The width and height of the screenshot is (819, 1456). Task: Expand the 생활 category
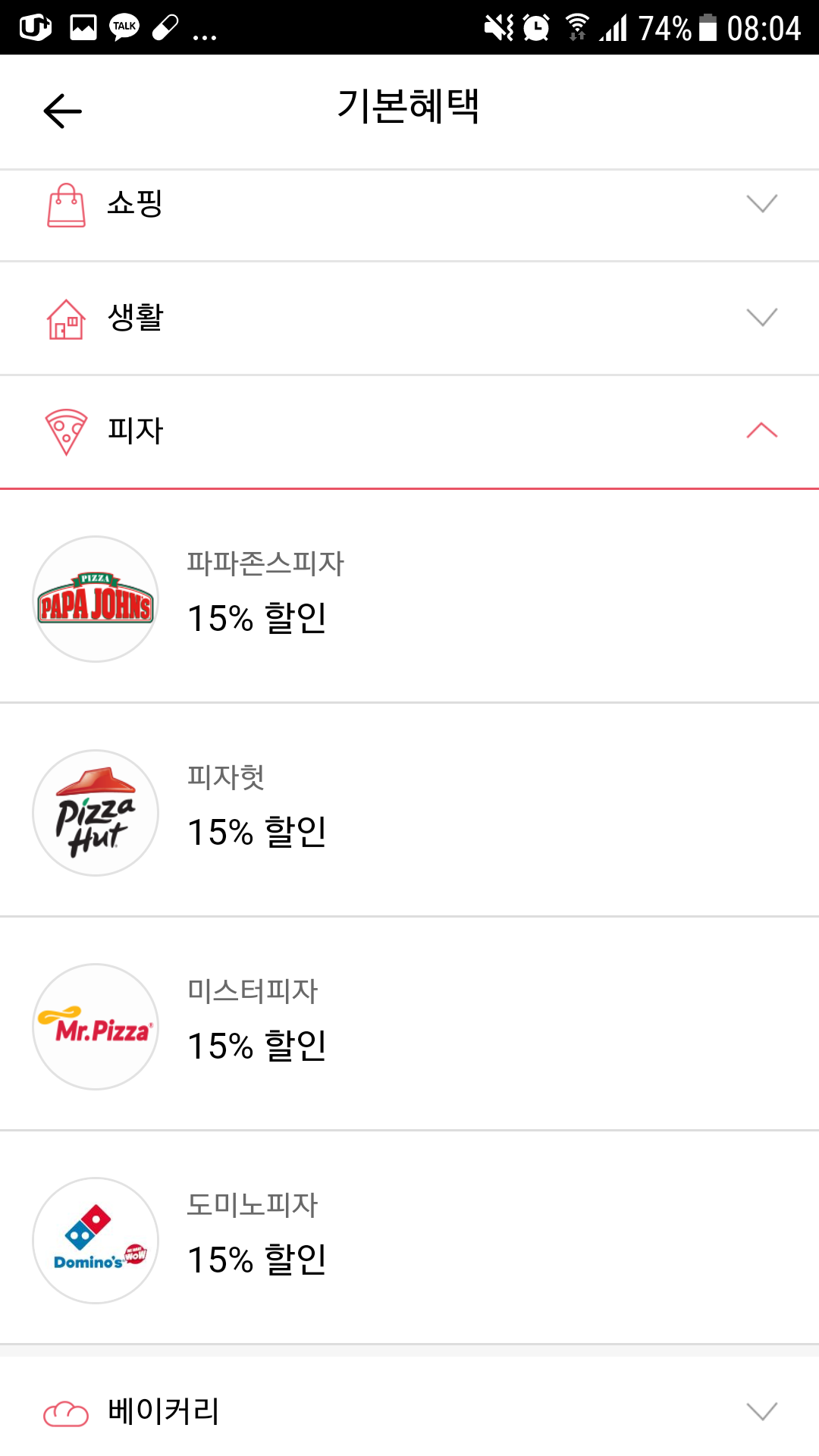(409, 317)
